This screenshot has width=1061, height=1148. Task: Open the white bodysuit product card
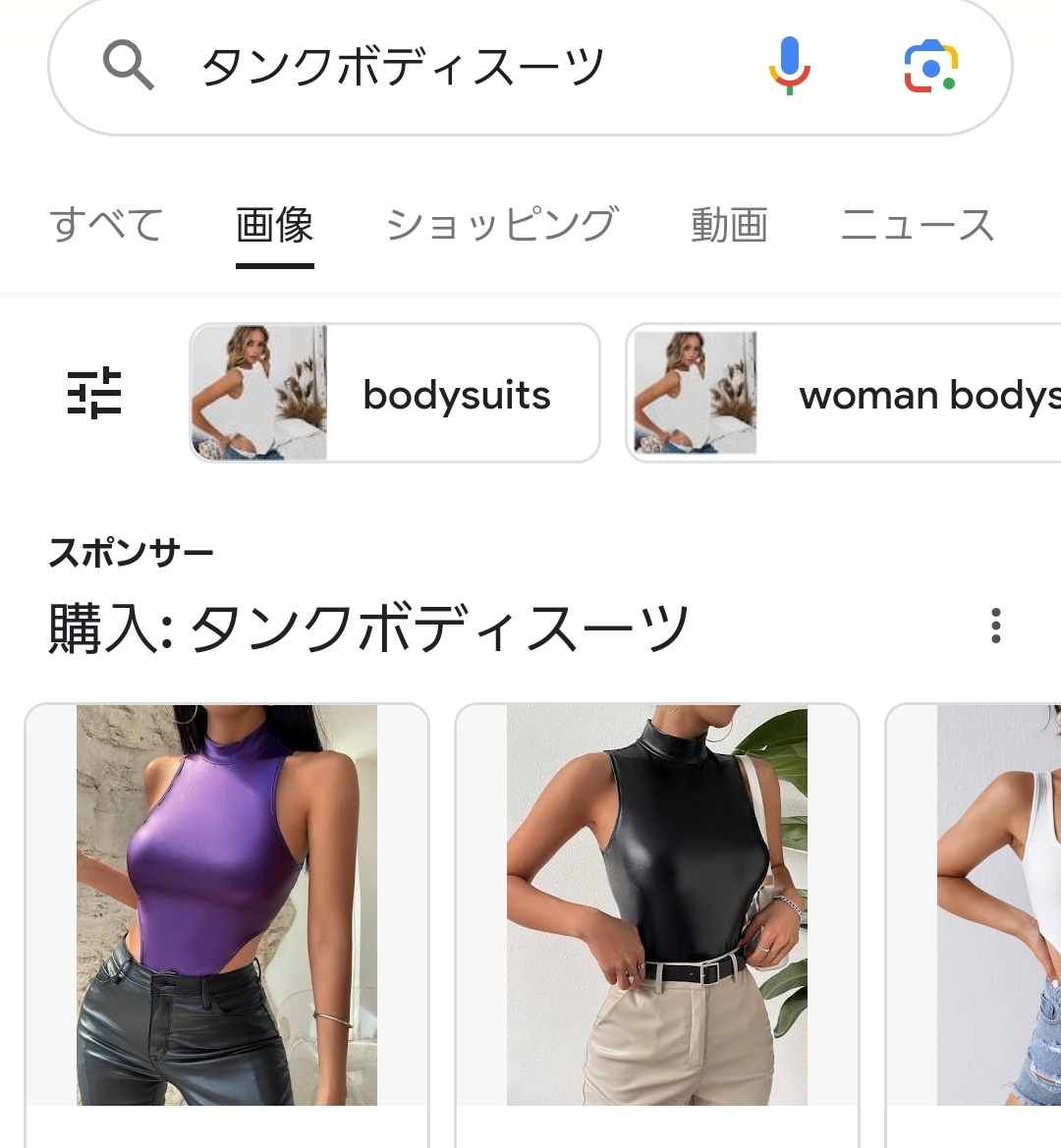[982, 905]
